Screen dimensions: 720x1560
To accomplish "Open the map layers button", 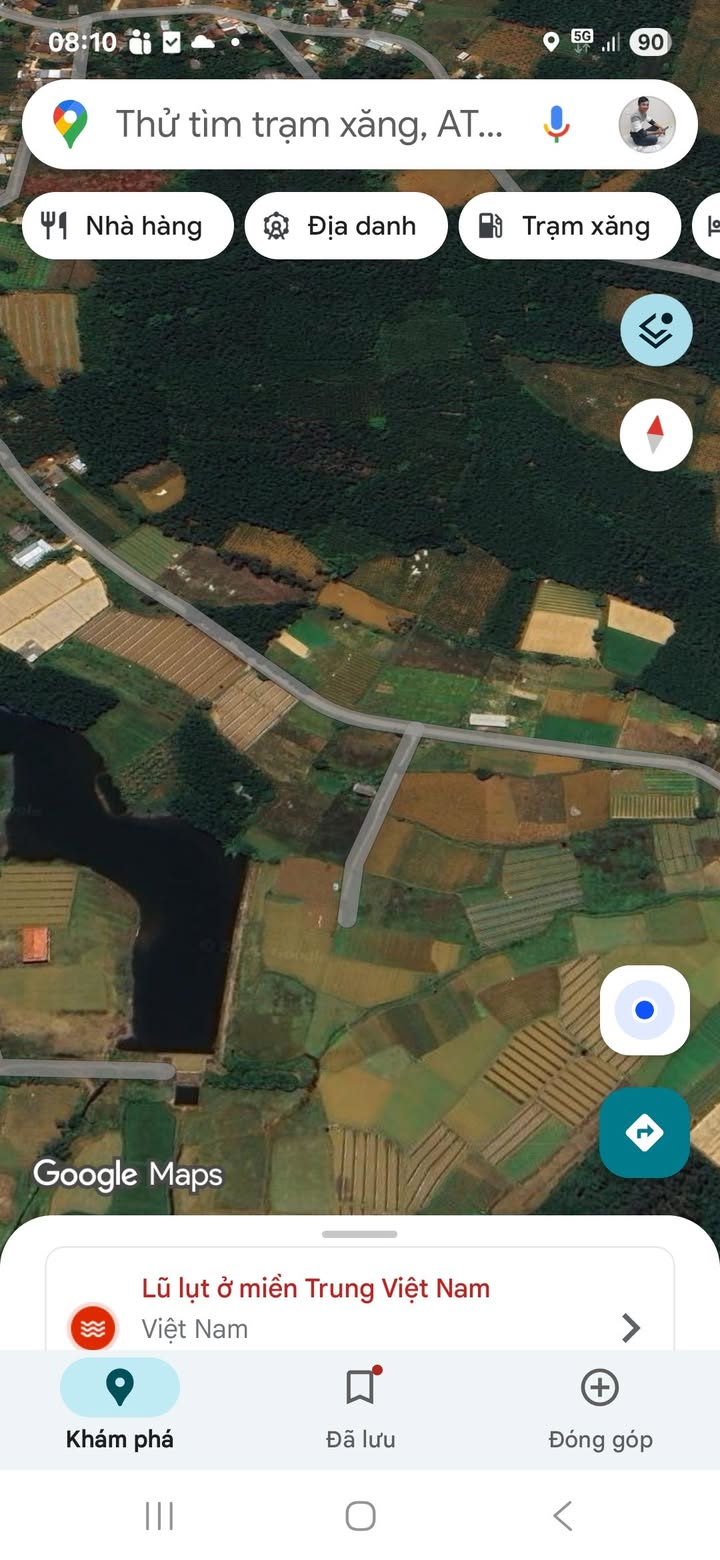I will (x=656, y=330).
